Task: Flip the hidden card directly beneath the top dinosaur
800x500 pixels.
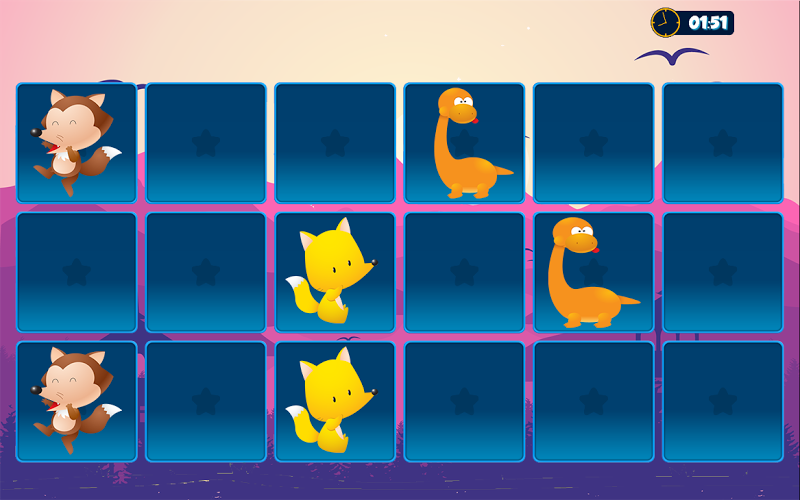Action: (464, 272)
